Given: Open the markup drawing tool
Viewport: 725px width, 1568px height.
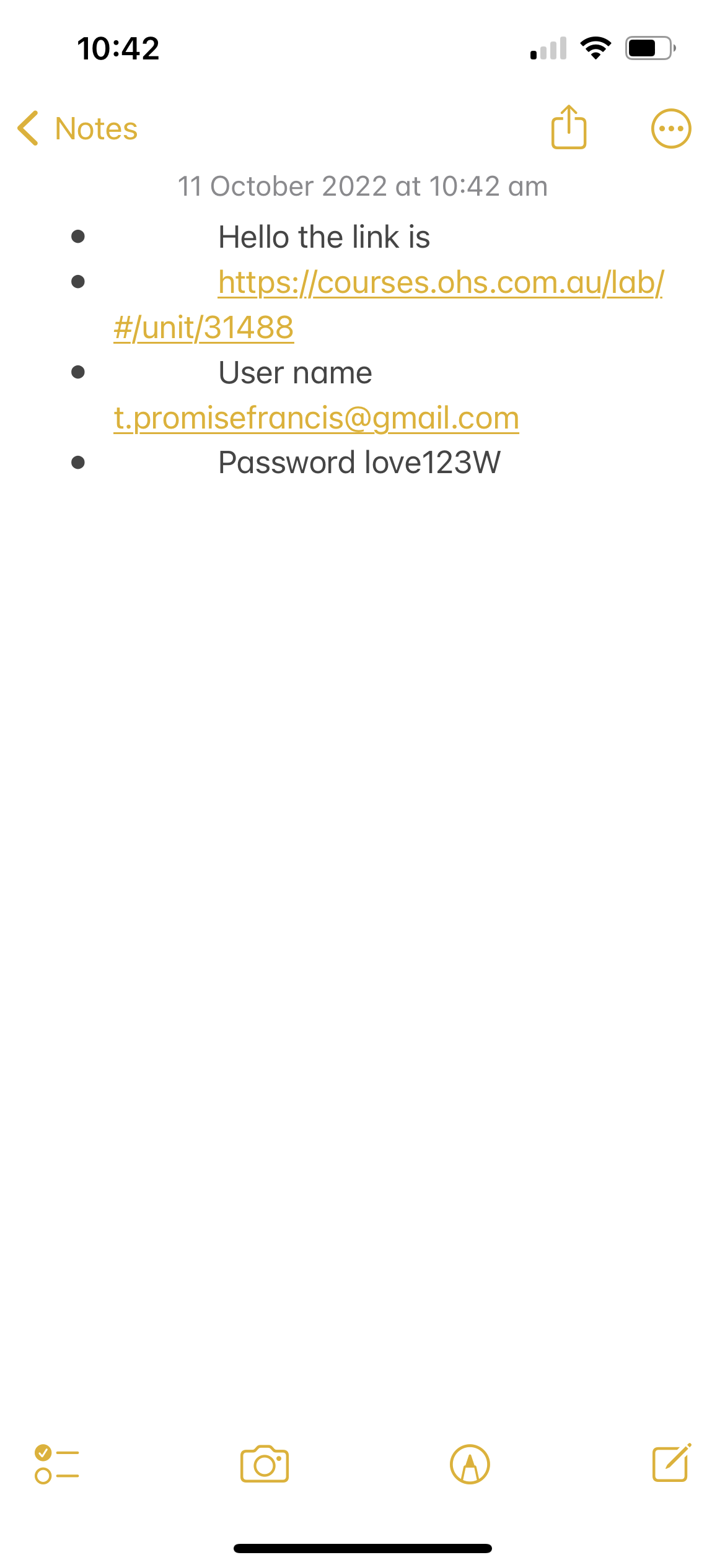Looking at the screenshot, I should coord(470,1465).
